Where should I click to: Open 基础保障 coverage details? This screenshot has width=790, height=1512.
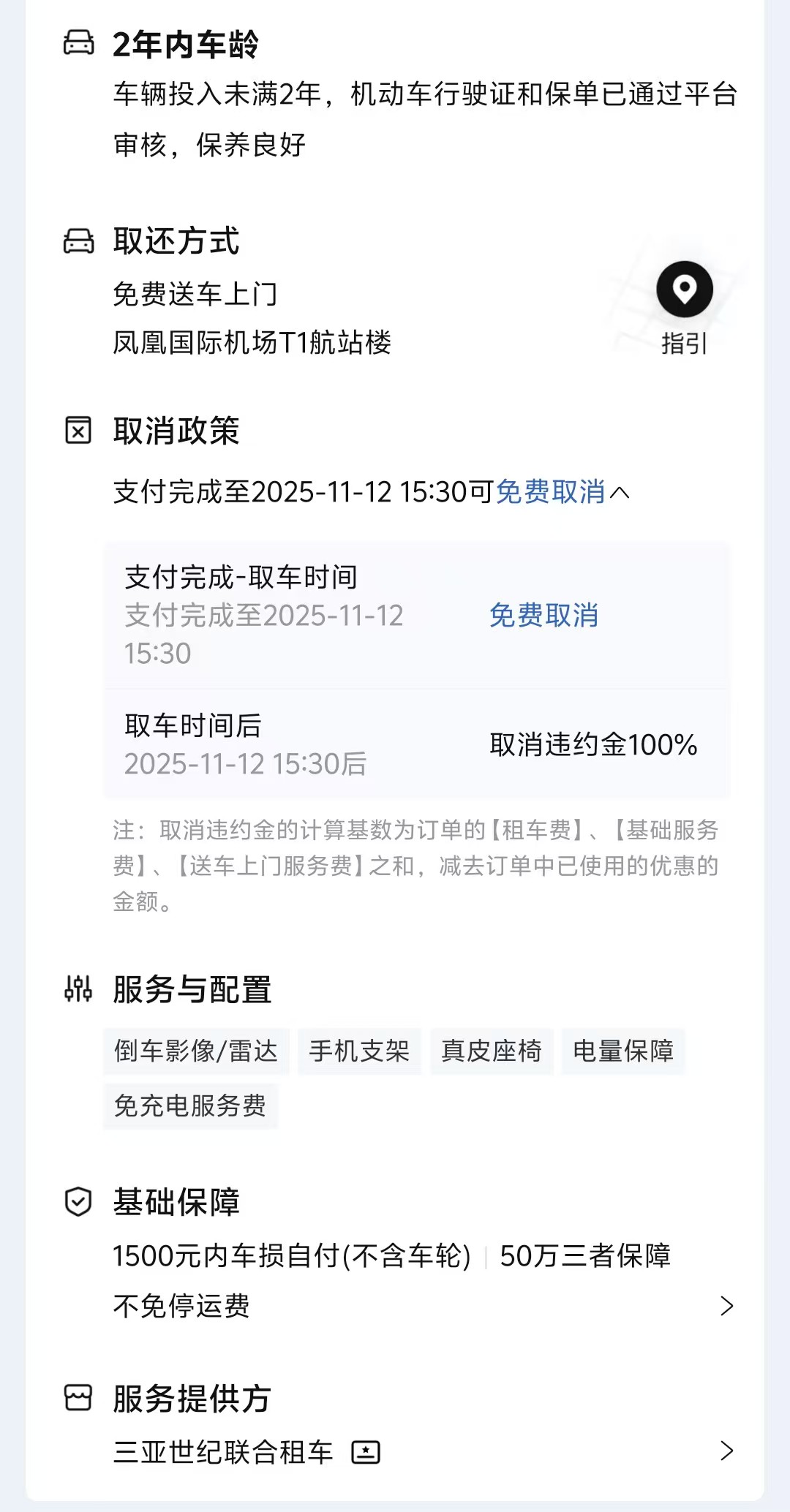pos(726,1306)
